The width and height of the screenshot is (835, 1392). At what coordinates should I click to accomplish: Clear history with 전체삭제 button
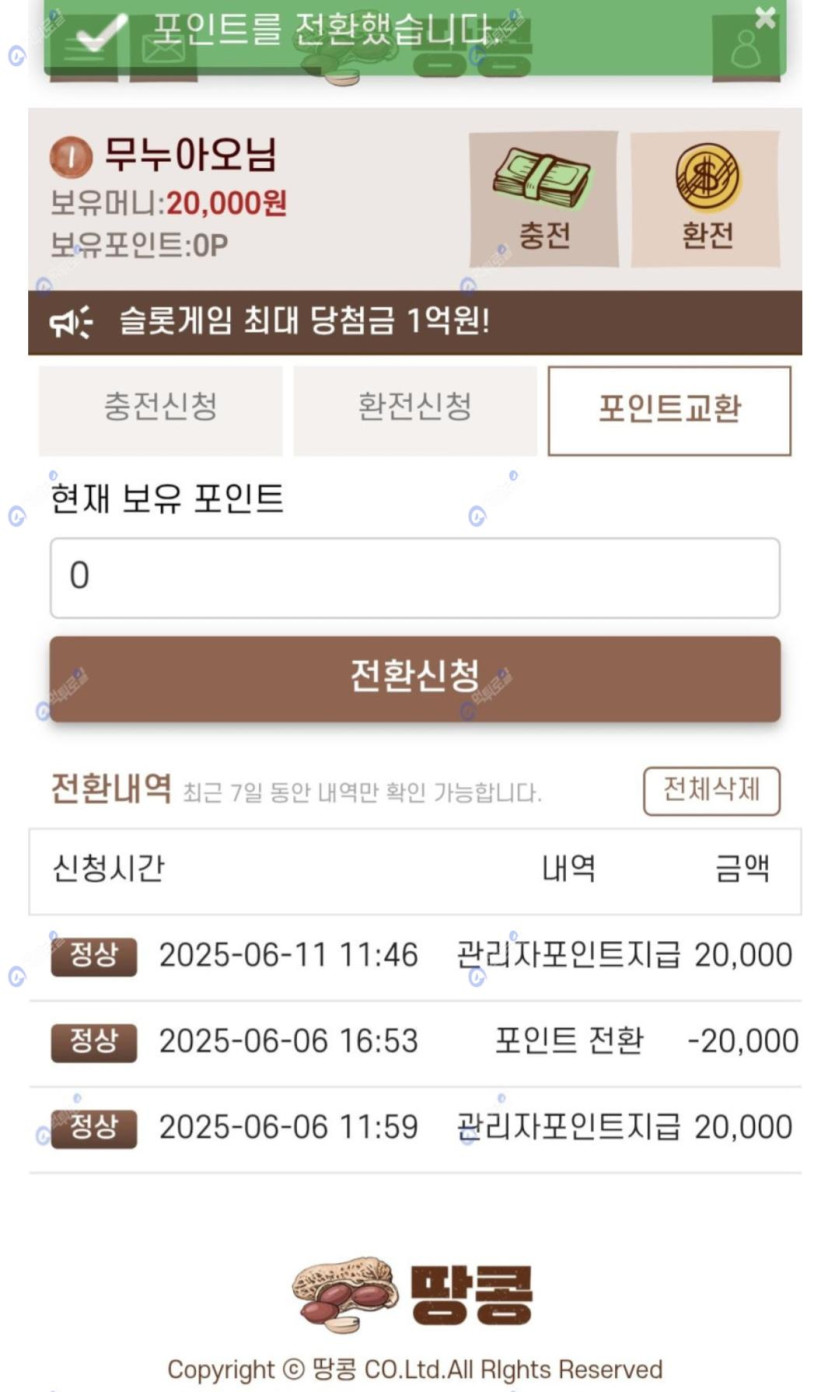[x=711, y=791]
